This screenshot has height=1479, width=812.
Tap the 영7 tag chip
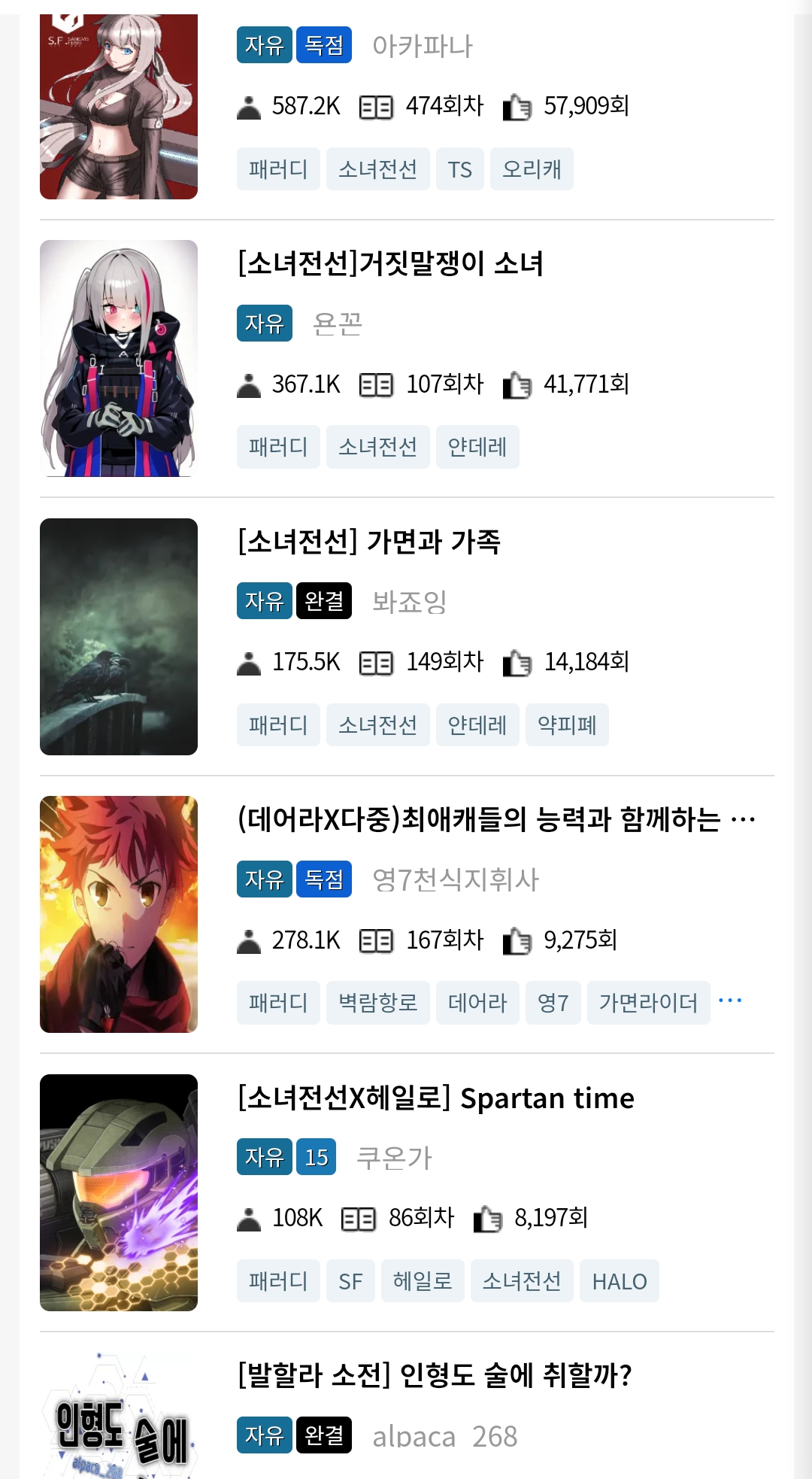click(x=553, y=1003)
